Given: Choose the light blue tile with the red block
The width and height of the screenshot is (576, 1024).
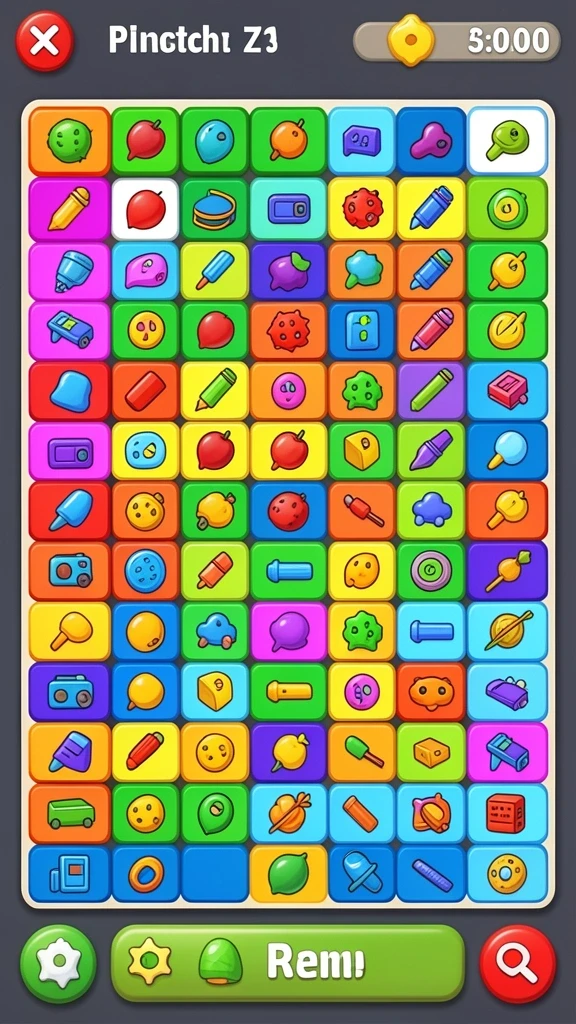Looking at the screenshot, I should click(507, 813).
